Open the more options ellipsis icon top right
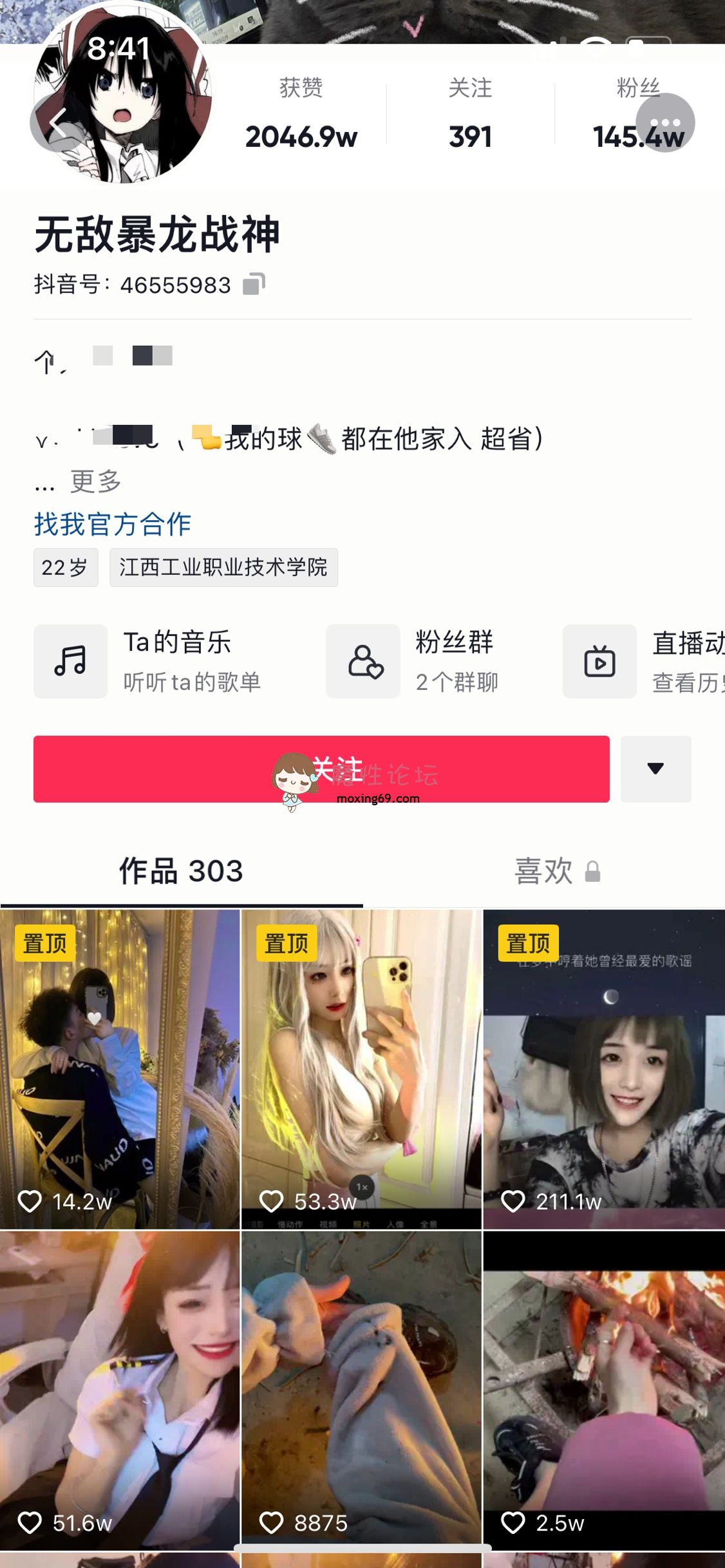725x1568 pixels. (x=664, y=122)
